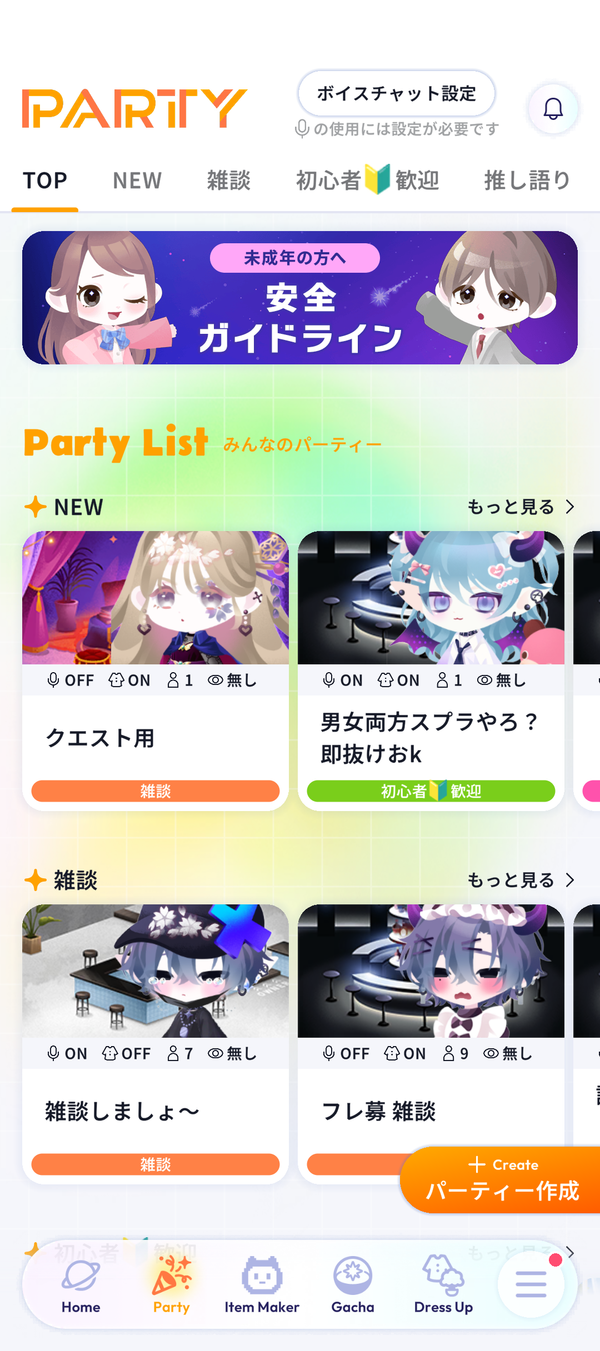This screenshot has height=1351, width=600.
Task: Open the notifications bell
Action: (x=553, y=109)
